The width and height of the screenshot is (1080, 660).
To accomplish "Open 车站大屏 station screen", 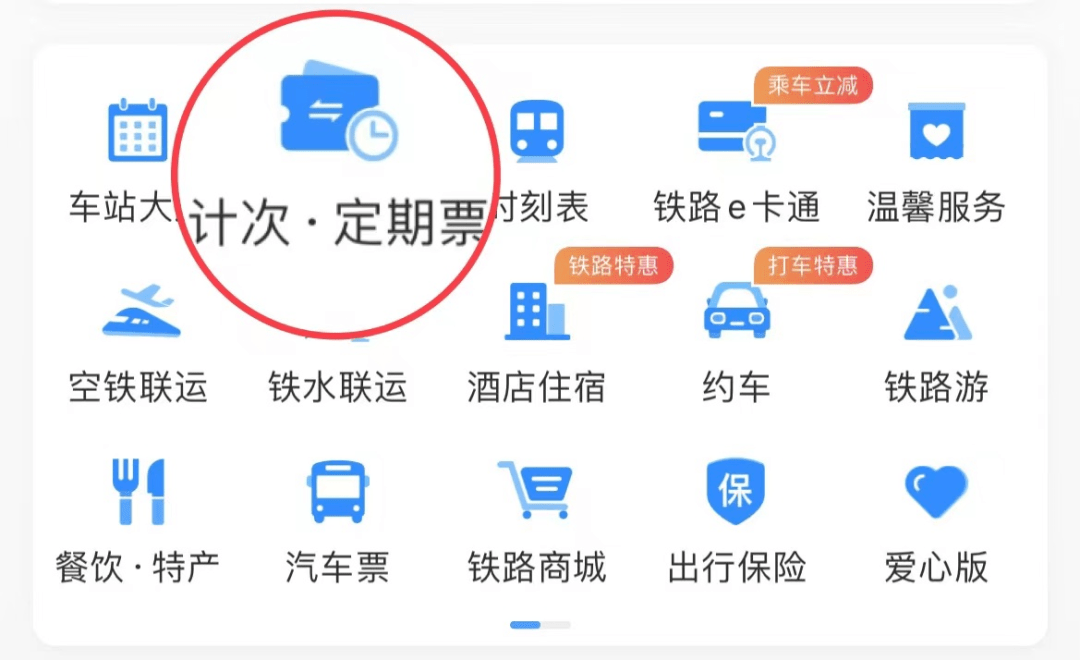I will (x=137, y=130).
